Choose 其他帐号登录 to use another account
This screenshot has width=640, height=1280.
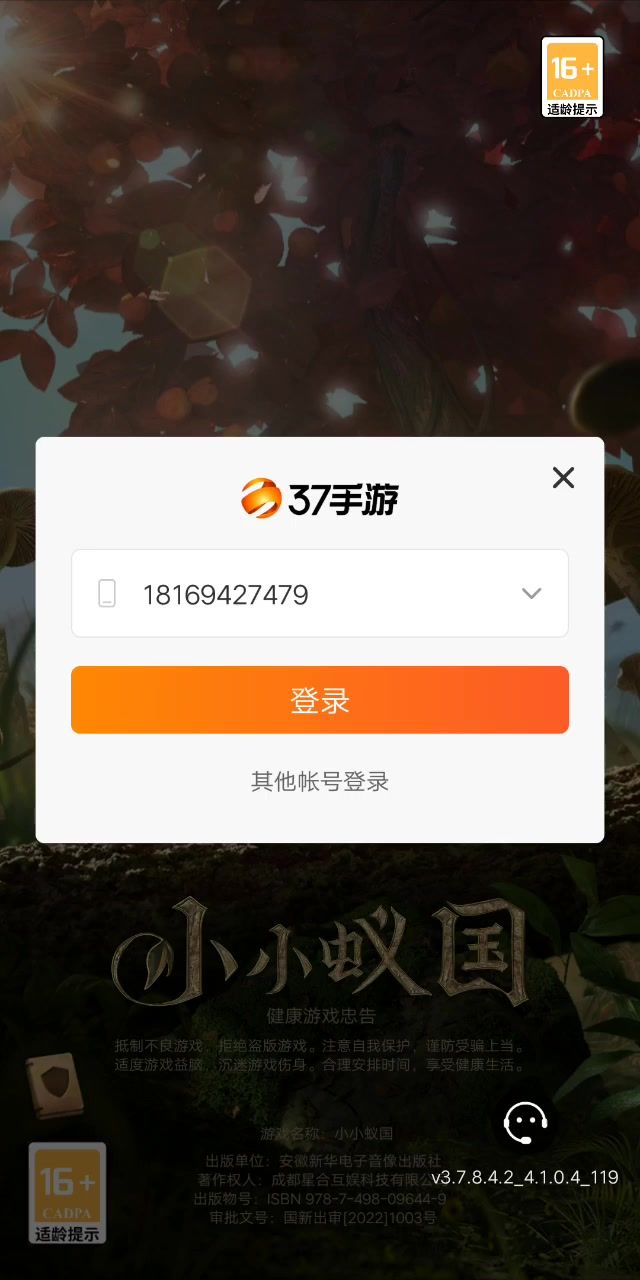point(320,782)
